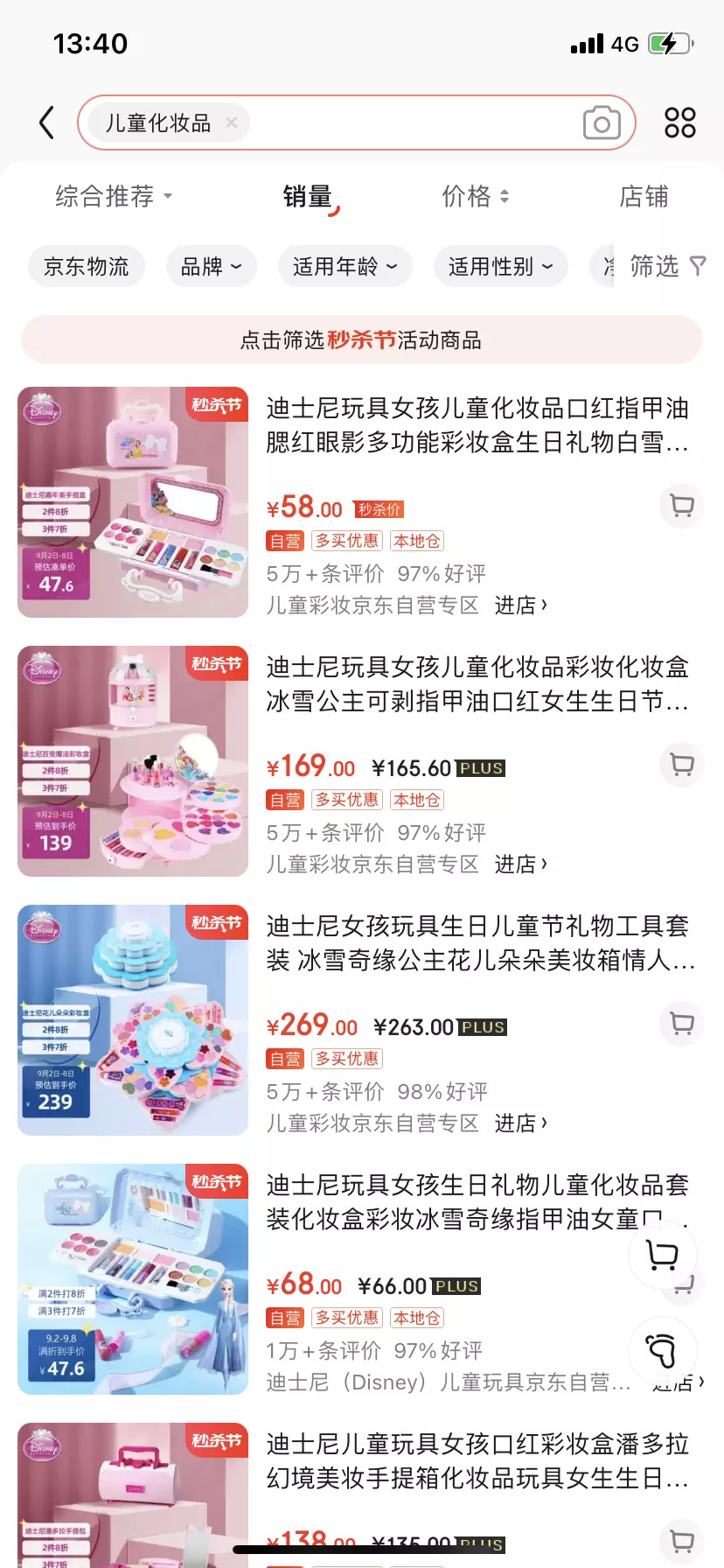Add the ¥58.00 Disney makeup box to cart

(681, 505)
